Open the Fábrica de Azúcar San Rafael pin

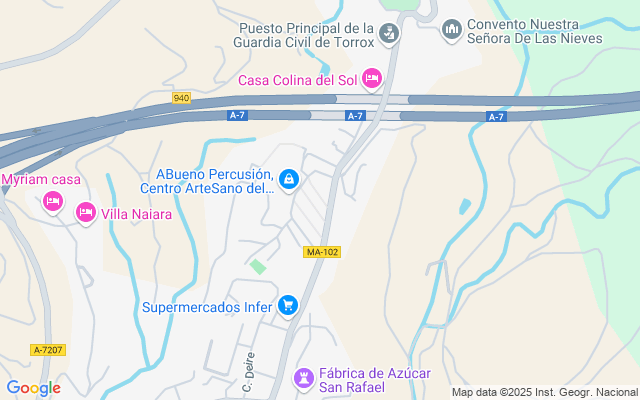pyautogui.click(x=302, y=378)
